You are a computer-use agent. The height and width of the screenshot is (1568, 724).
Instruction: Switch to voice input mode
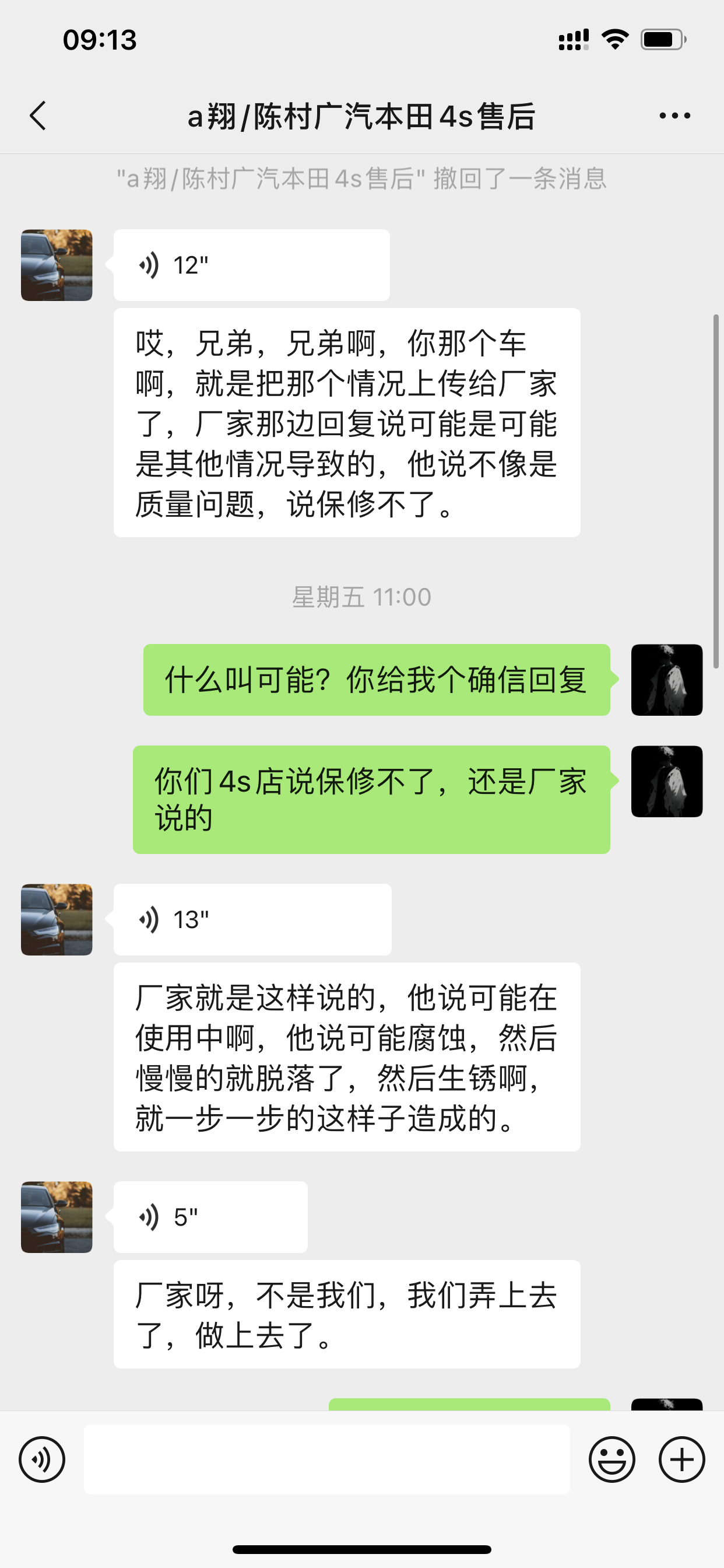(x=41, y=1459)
